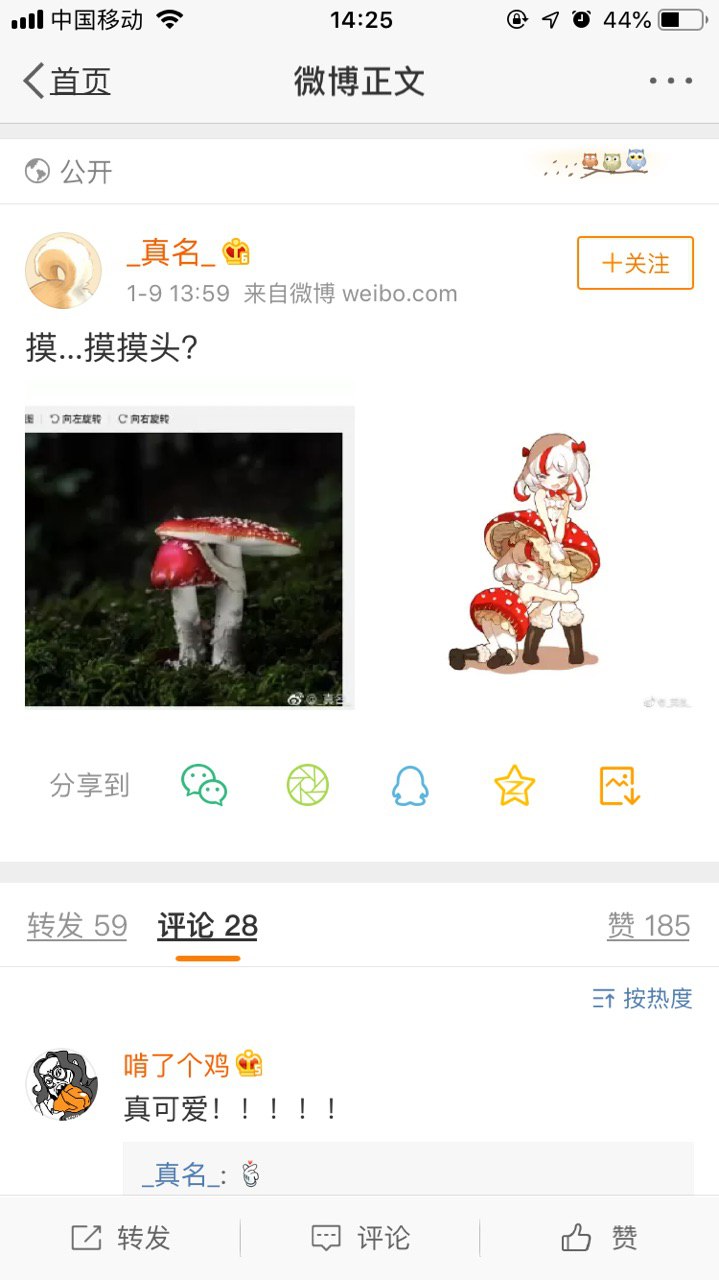Open 啃了个鸡's profile from the comment
The image size is (719, 1280).
[x=61, y=1085]
